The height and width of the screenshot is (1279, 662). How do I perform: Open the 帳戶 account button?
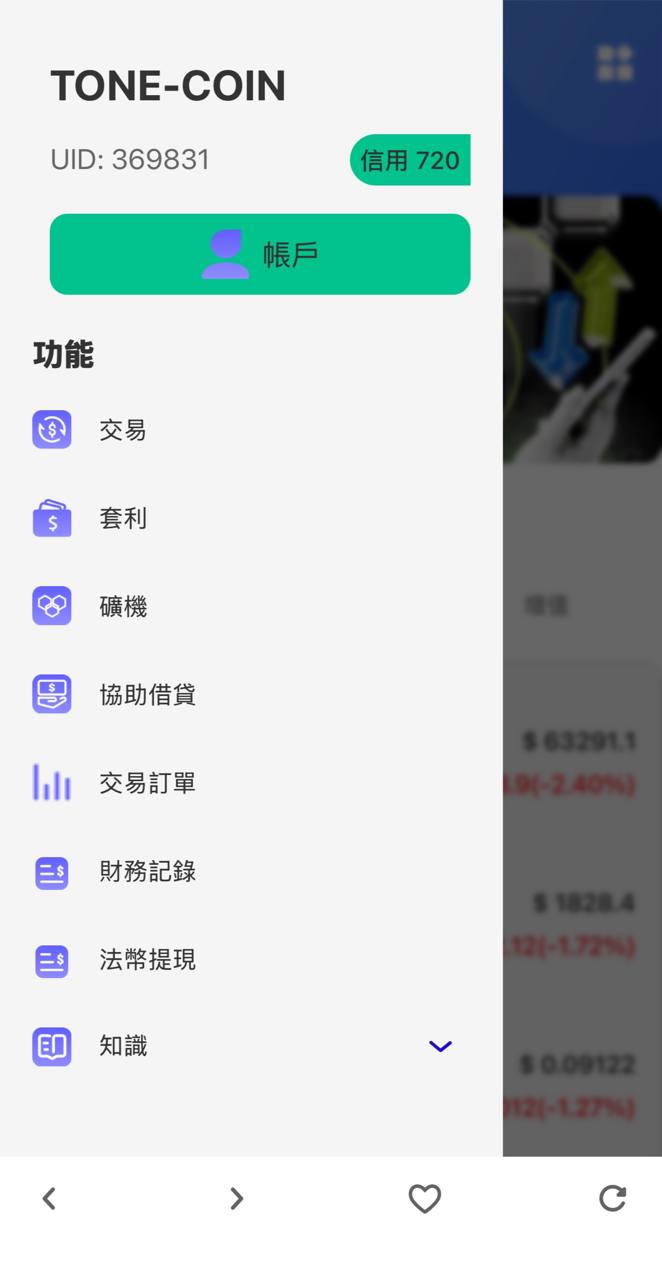[260, 254]
